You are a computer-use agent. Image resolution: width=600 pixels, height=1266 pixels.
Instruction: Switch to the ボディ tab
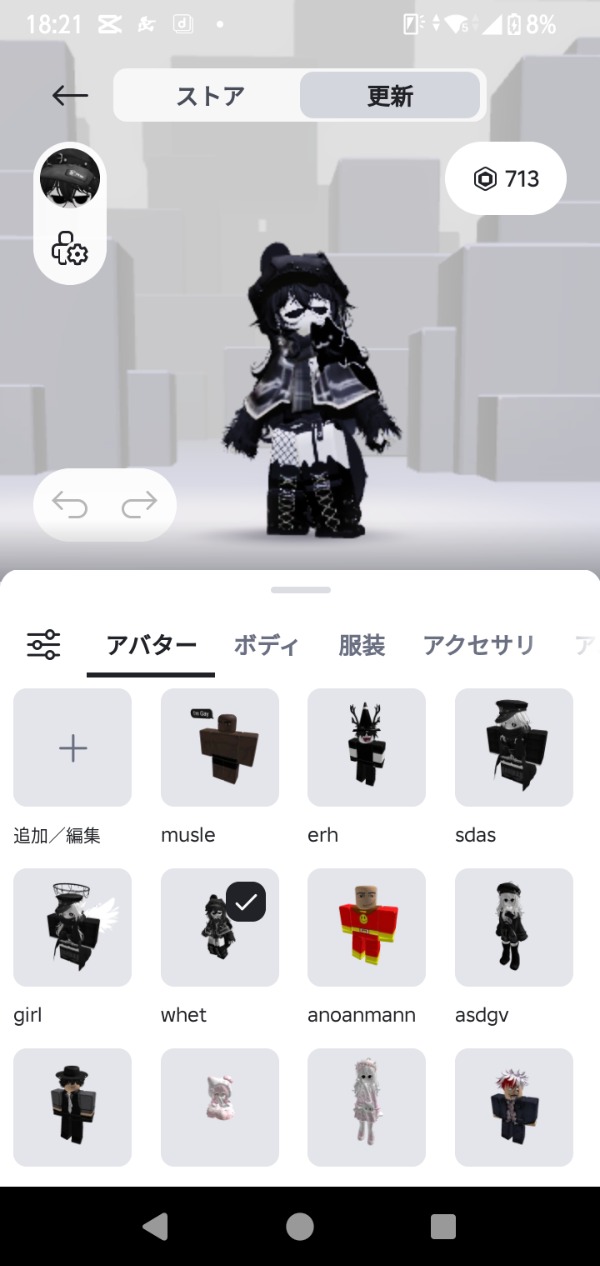point(266,645)
